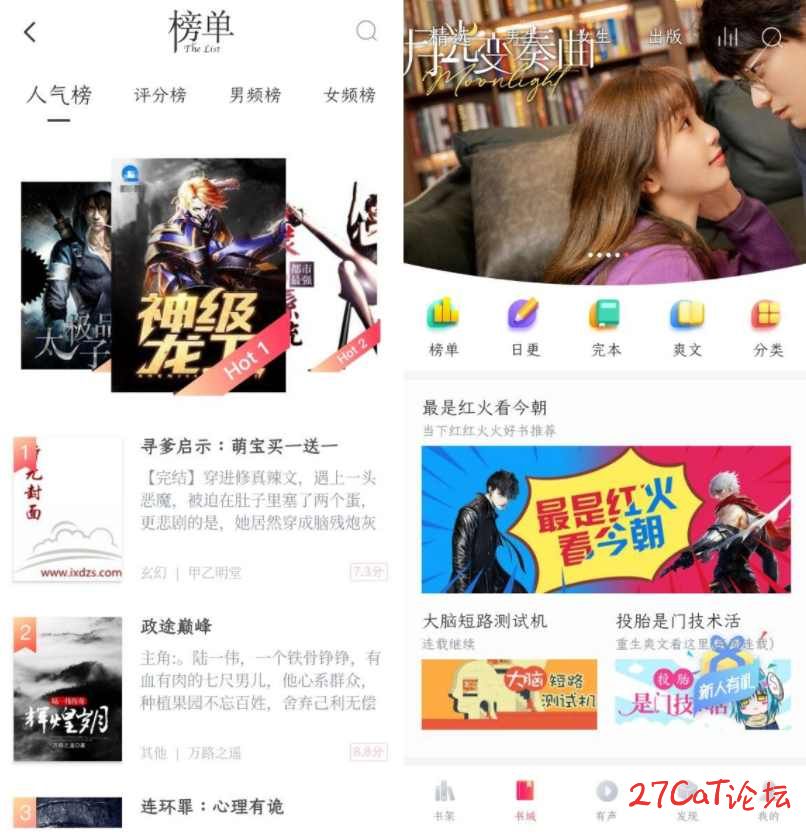Open the 爽文 shortcut
This screenshot has width=806, height=836.
[x=687, y=326]
